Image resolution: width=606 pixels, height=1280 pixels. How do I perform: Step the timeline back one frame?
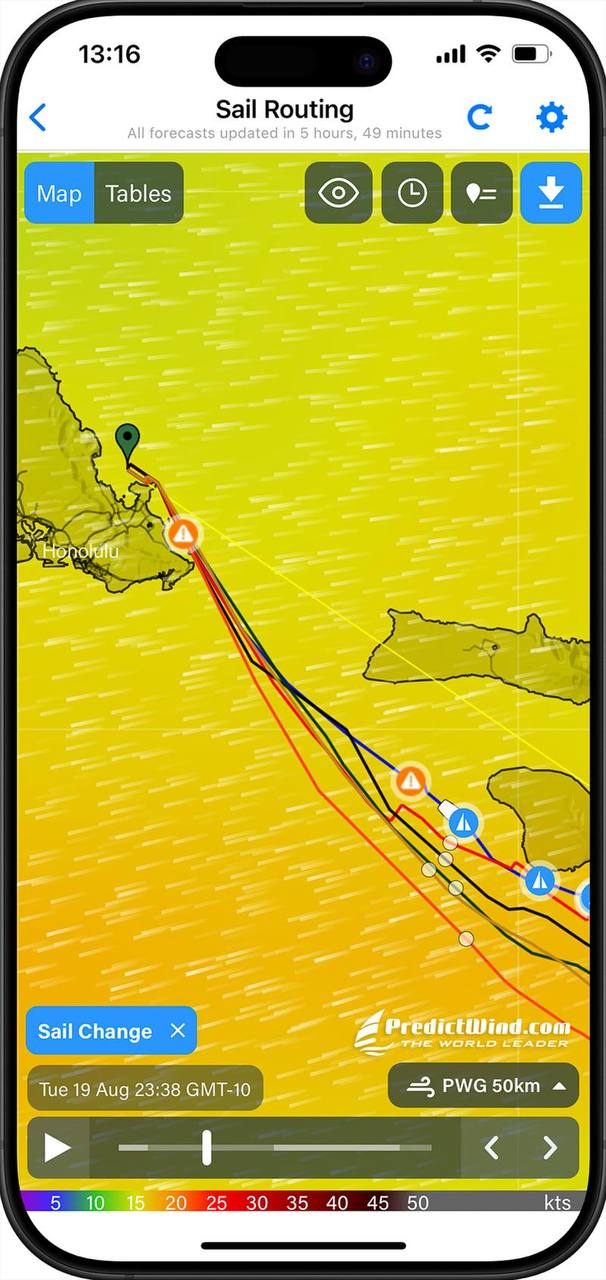[x=491, y=1148]
